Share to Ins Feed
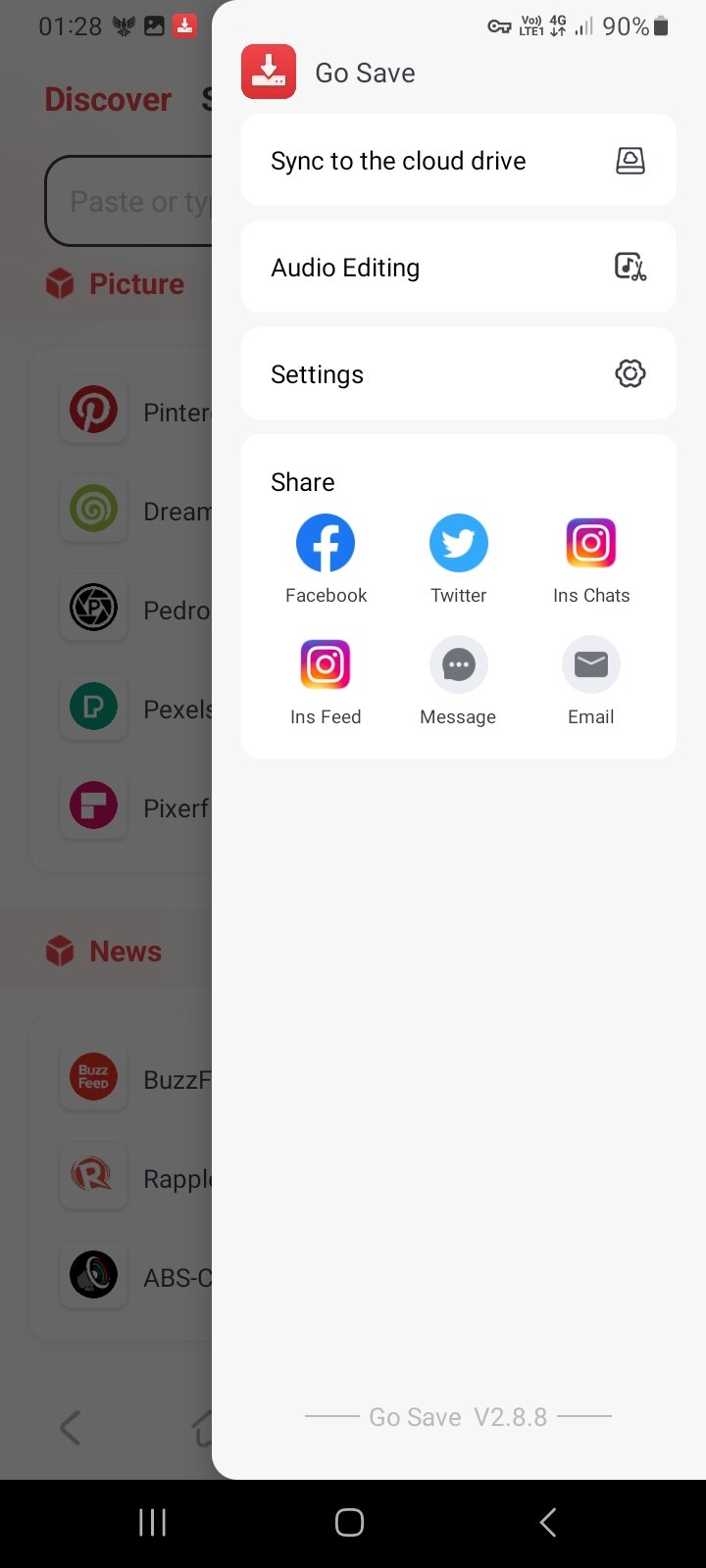Image resolution: width=706 pixels, height=1568 pixels. tap(326, 665)
